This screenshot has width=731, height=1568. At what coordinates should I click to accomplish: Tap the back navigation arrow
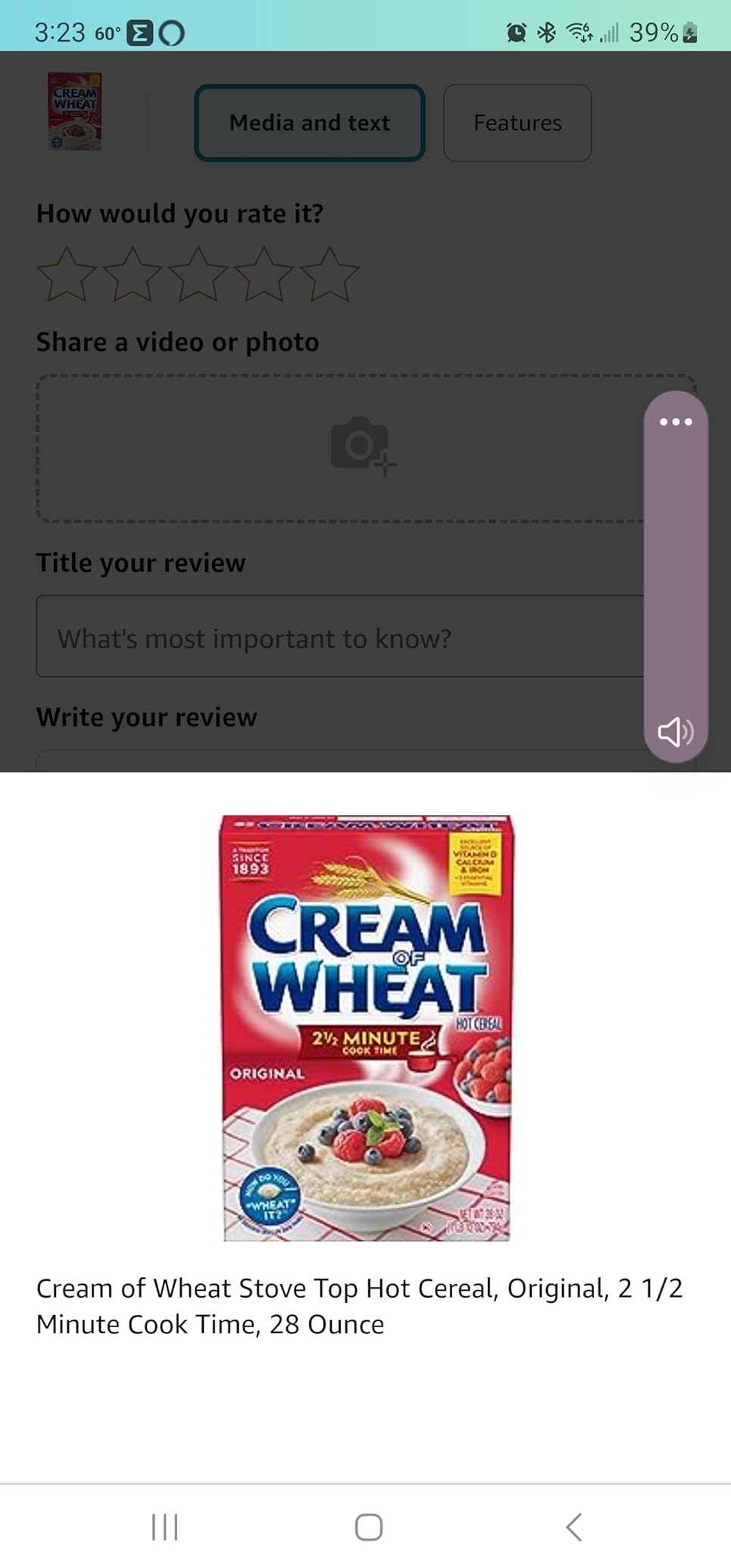(x=573, y=1527)
